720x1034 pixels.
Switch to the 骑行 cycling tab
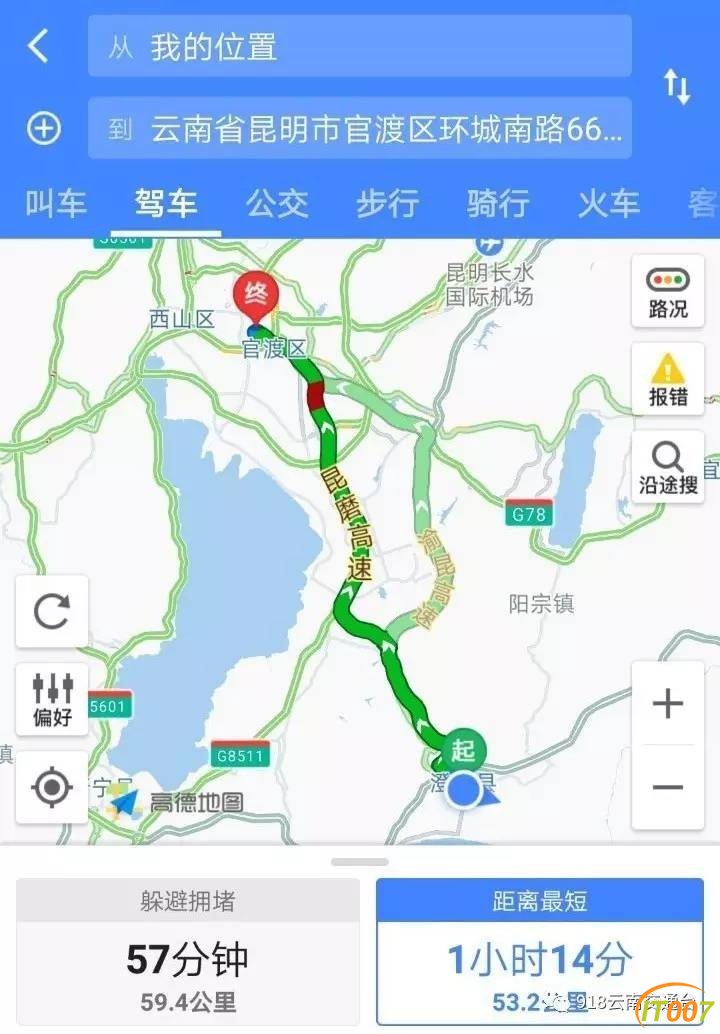[497, 204]
